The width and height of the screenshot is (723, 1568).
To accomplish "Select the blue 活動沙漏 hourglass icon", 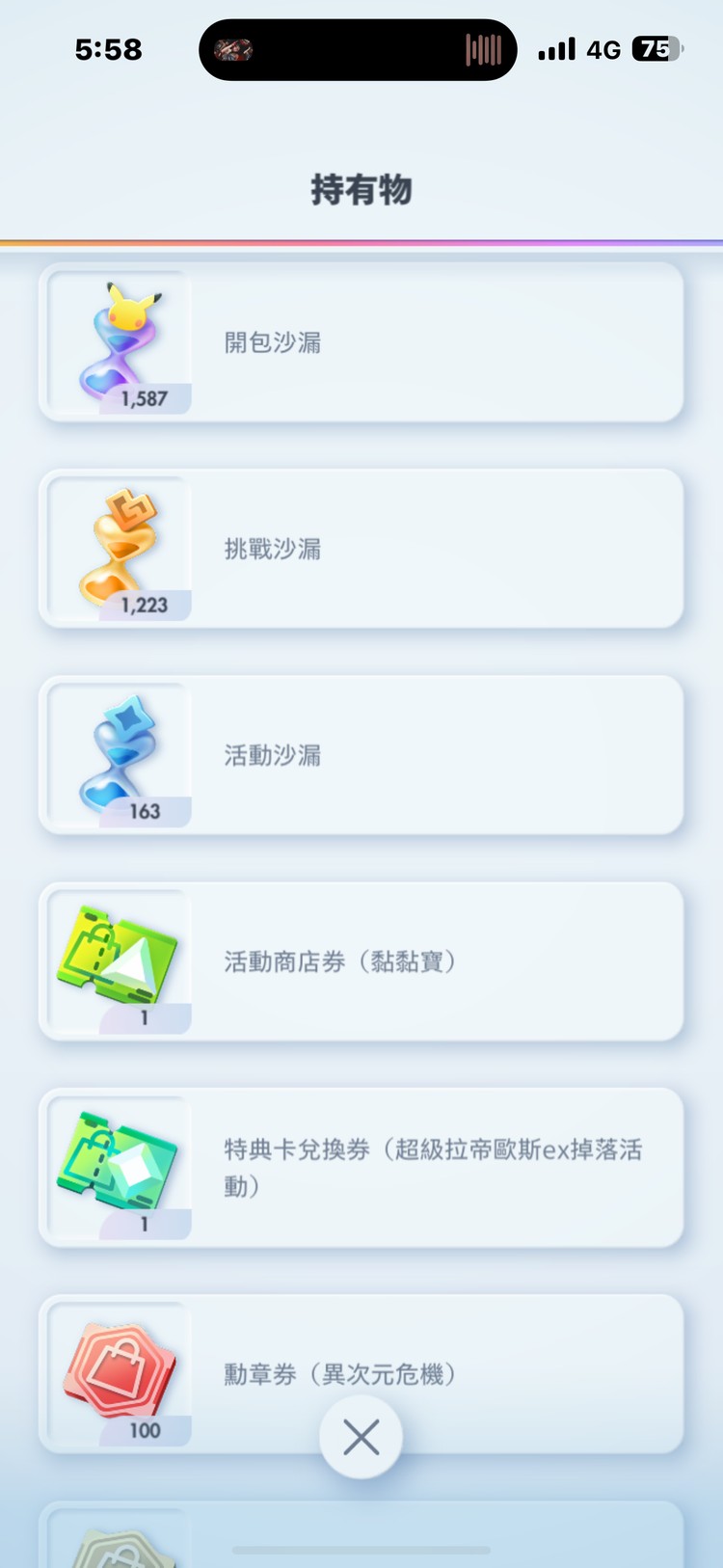I will click(x=119, y=754).
